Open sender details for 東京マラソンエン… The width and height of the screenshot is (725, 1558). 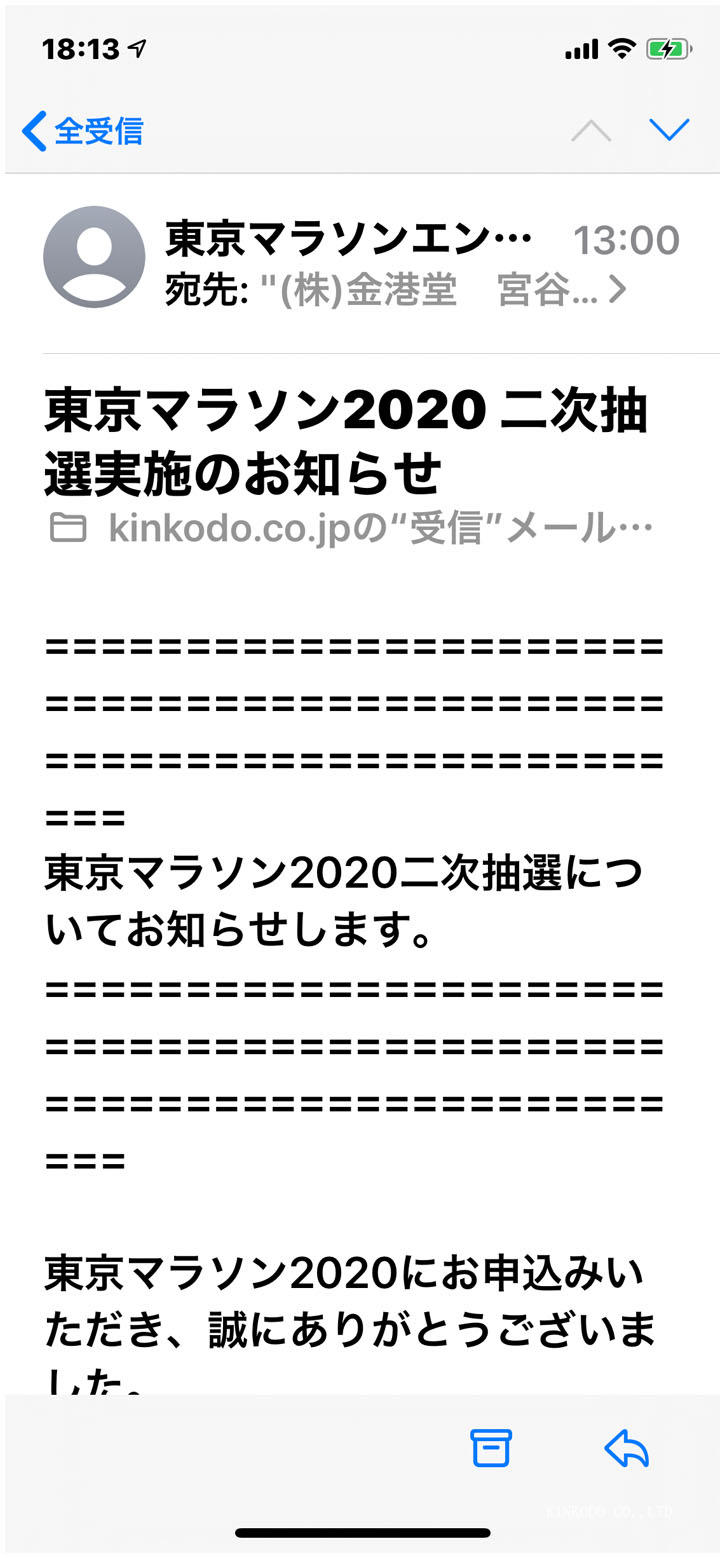point(348,239)
